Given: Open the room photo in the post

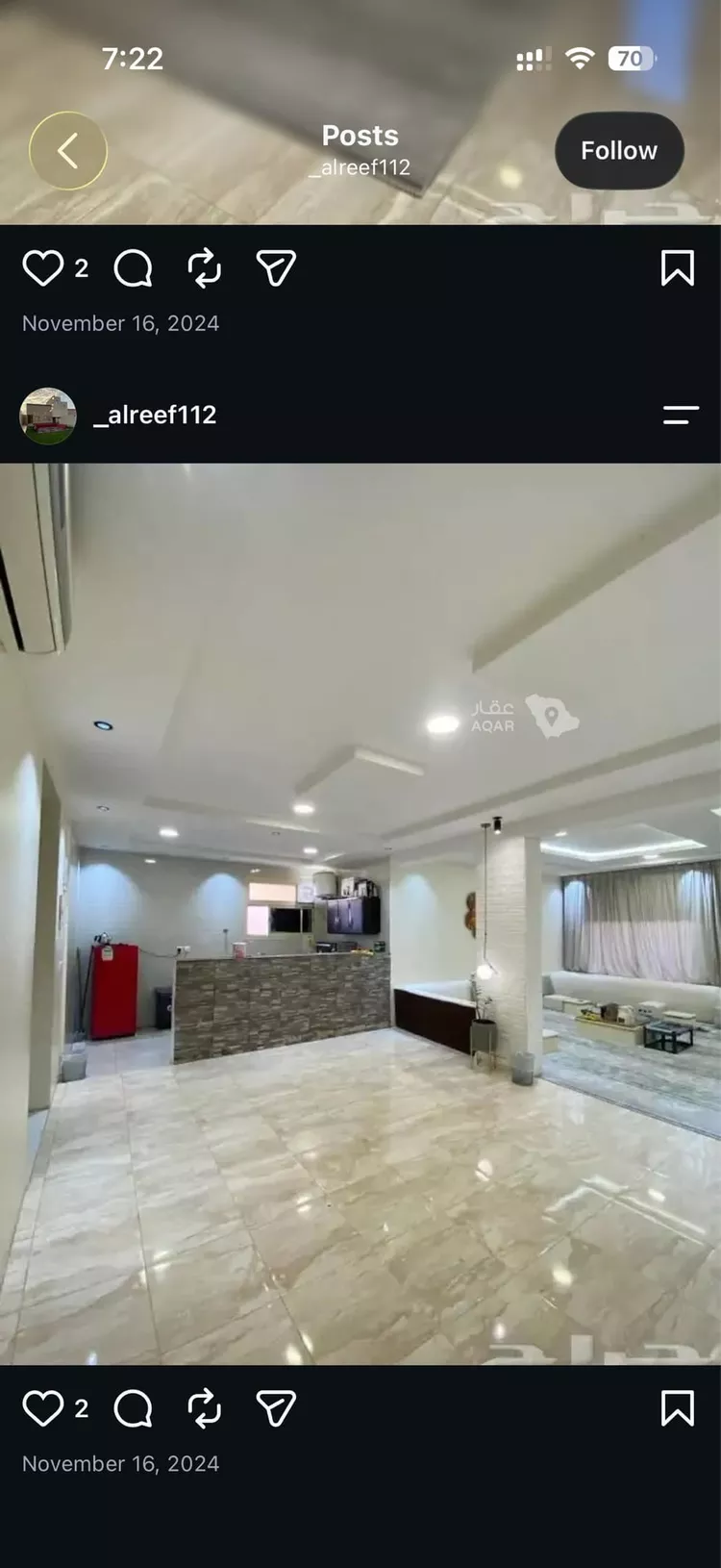Looking at the screenshot, I should [360, 914].
